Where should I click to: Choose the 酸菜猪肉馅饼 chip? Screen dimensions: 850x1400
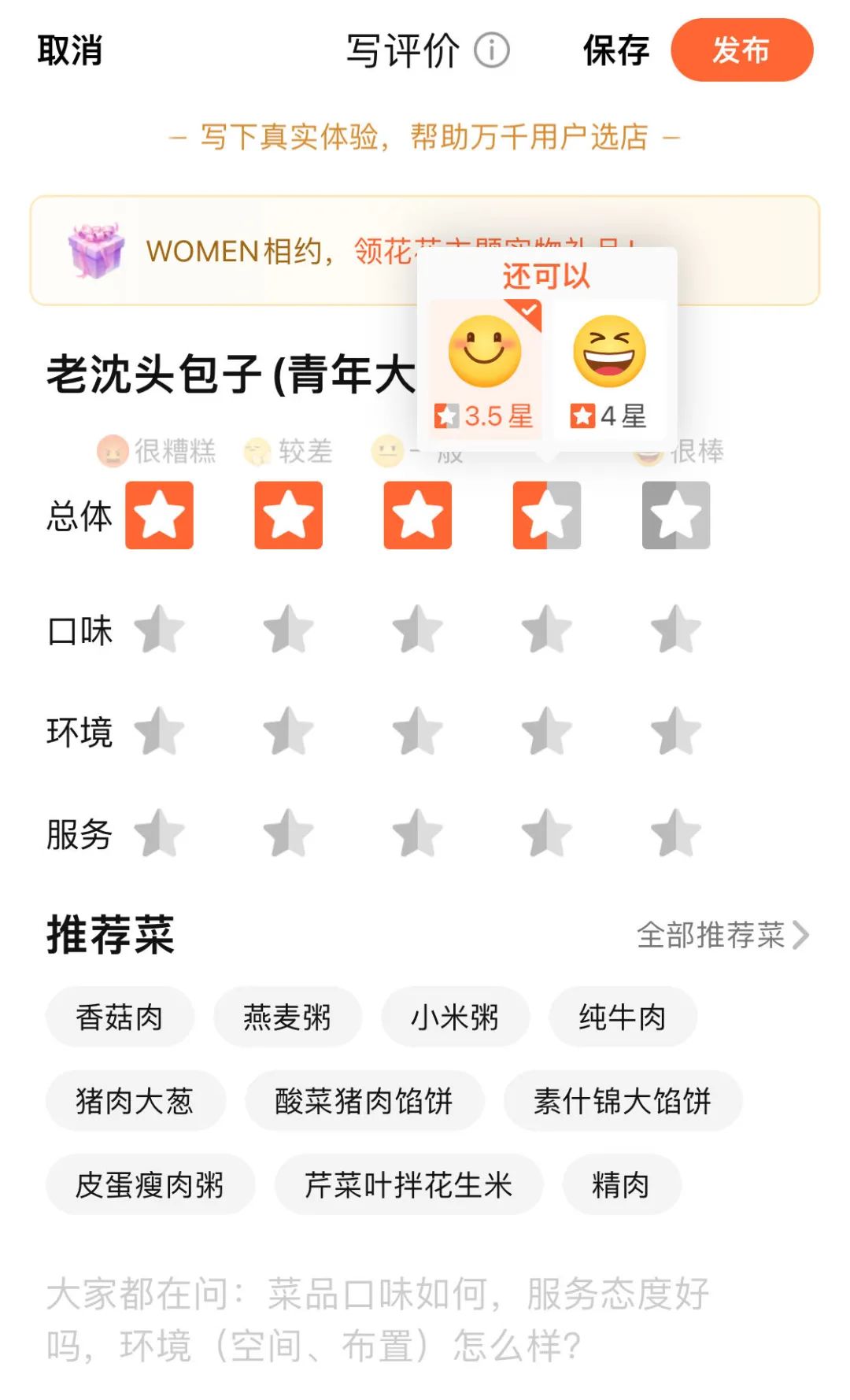(x=364, y=1101)
